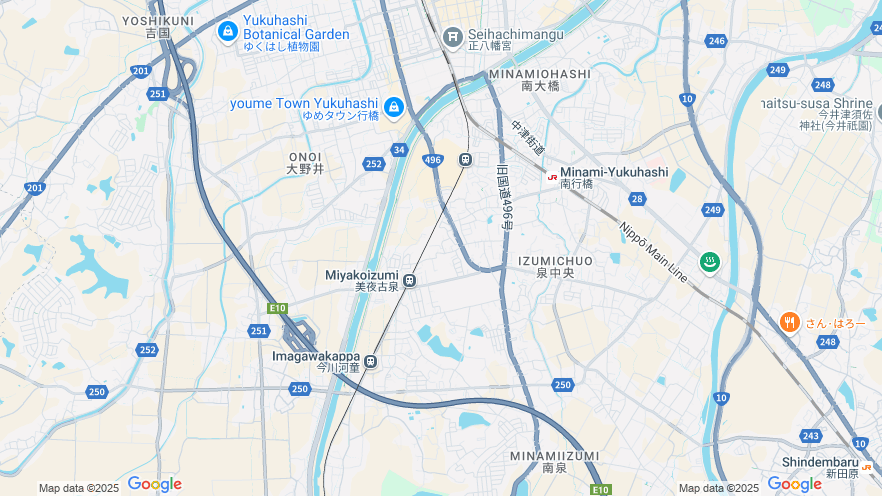This screenshot has width=882, height=496.
Task: Tap youme Town Yukuhashi shopping pin
Action: coord(393,105)
